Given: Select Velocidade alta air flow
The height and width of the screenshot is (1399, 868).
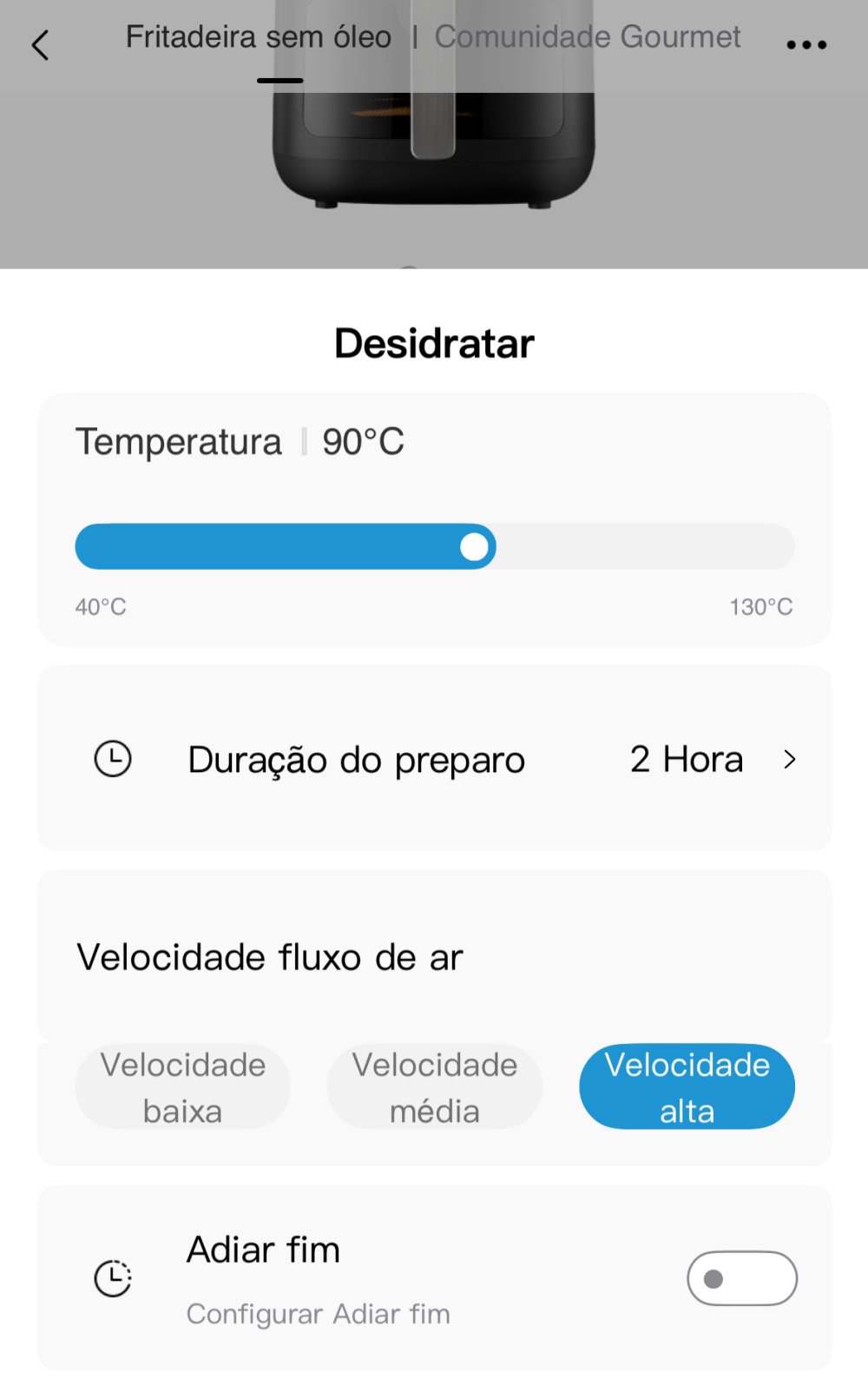Looking at the screenshot, I should [687, 1087].
